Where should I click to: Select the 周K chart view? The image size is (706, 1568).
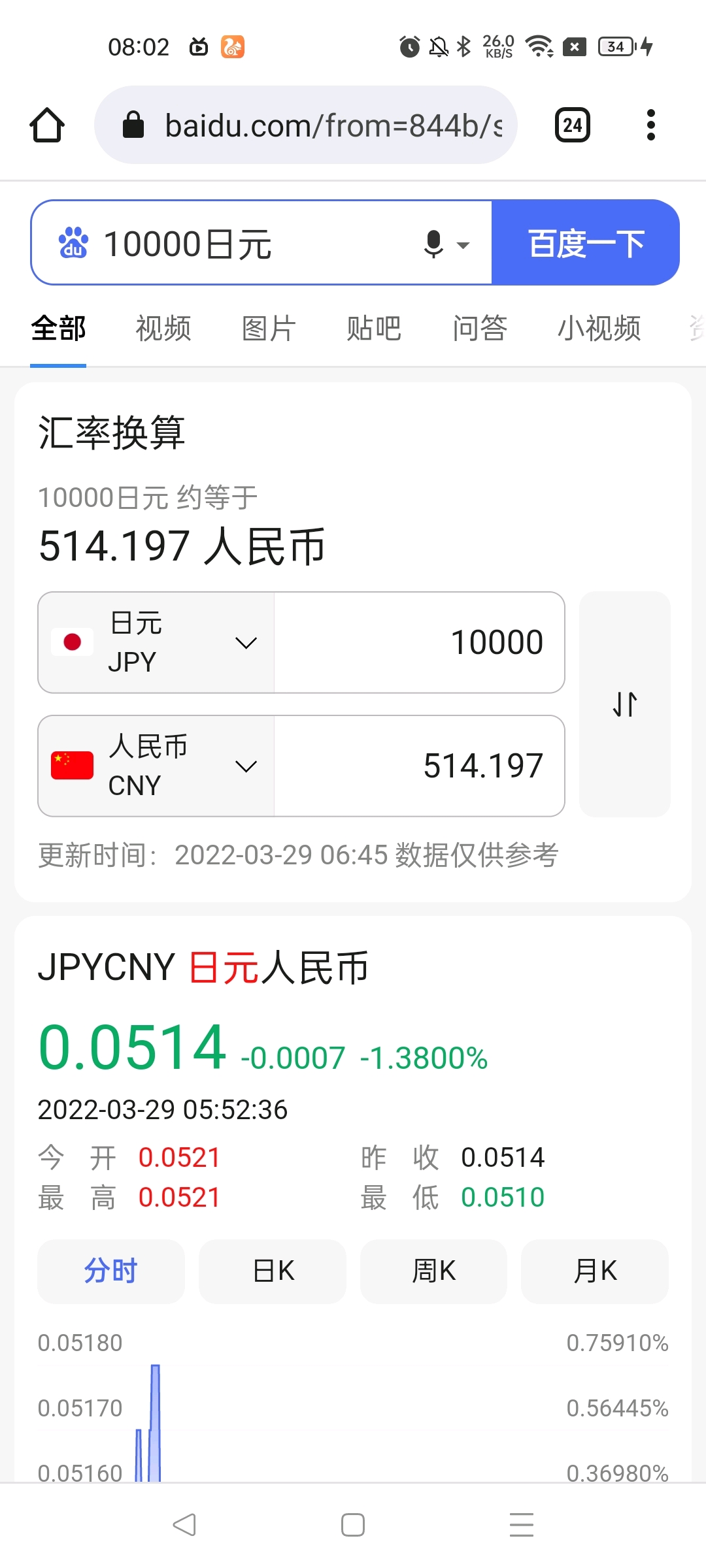click(x=433, y=1271)
